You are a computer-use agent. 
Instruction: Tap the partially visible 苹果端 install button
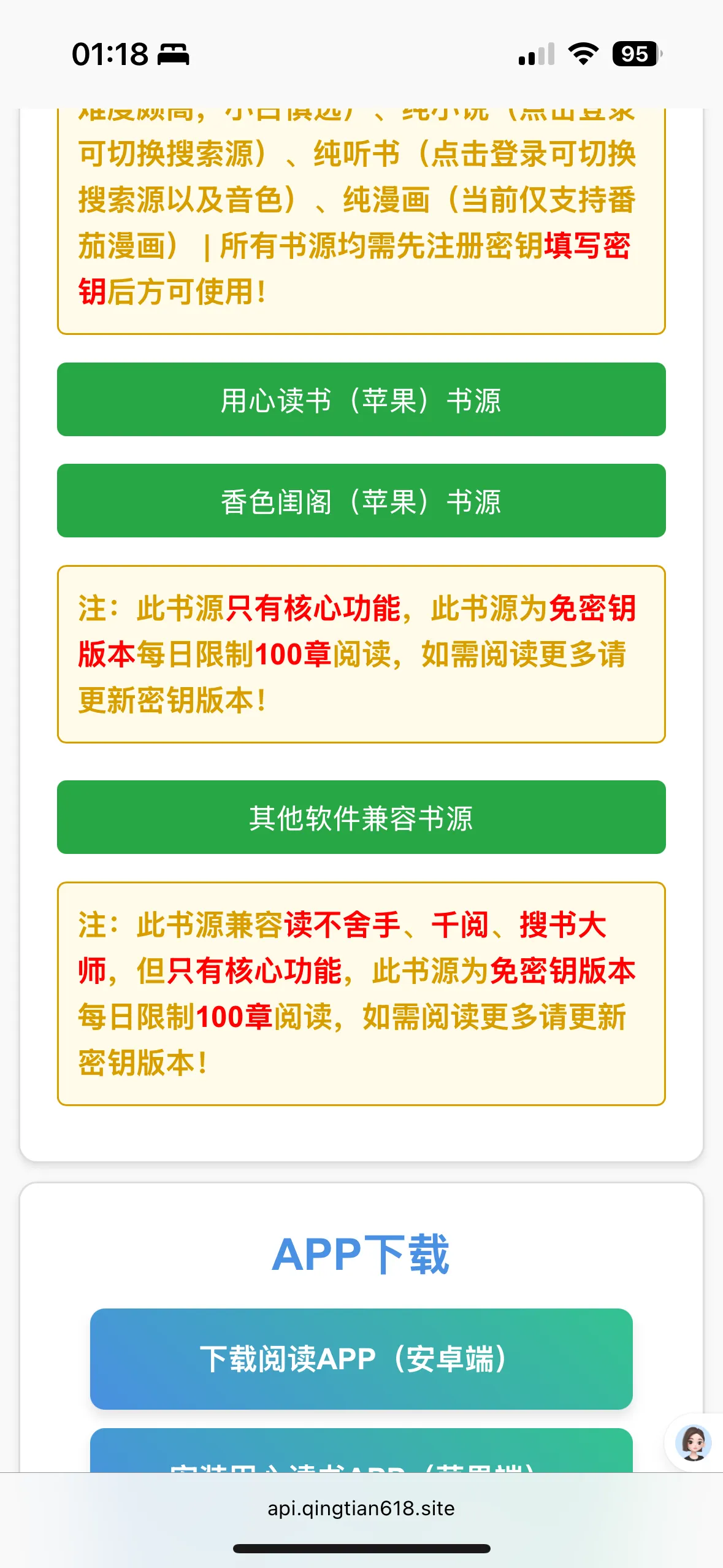[x=361, y=1454]
